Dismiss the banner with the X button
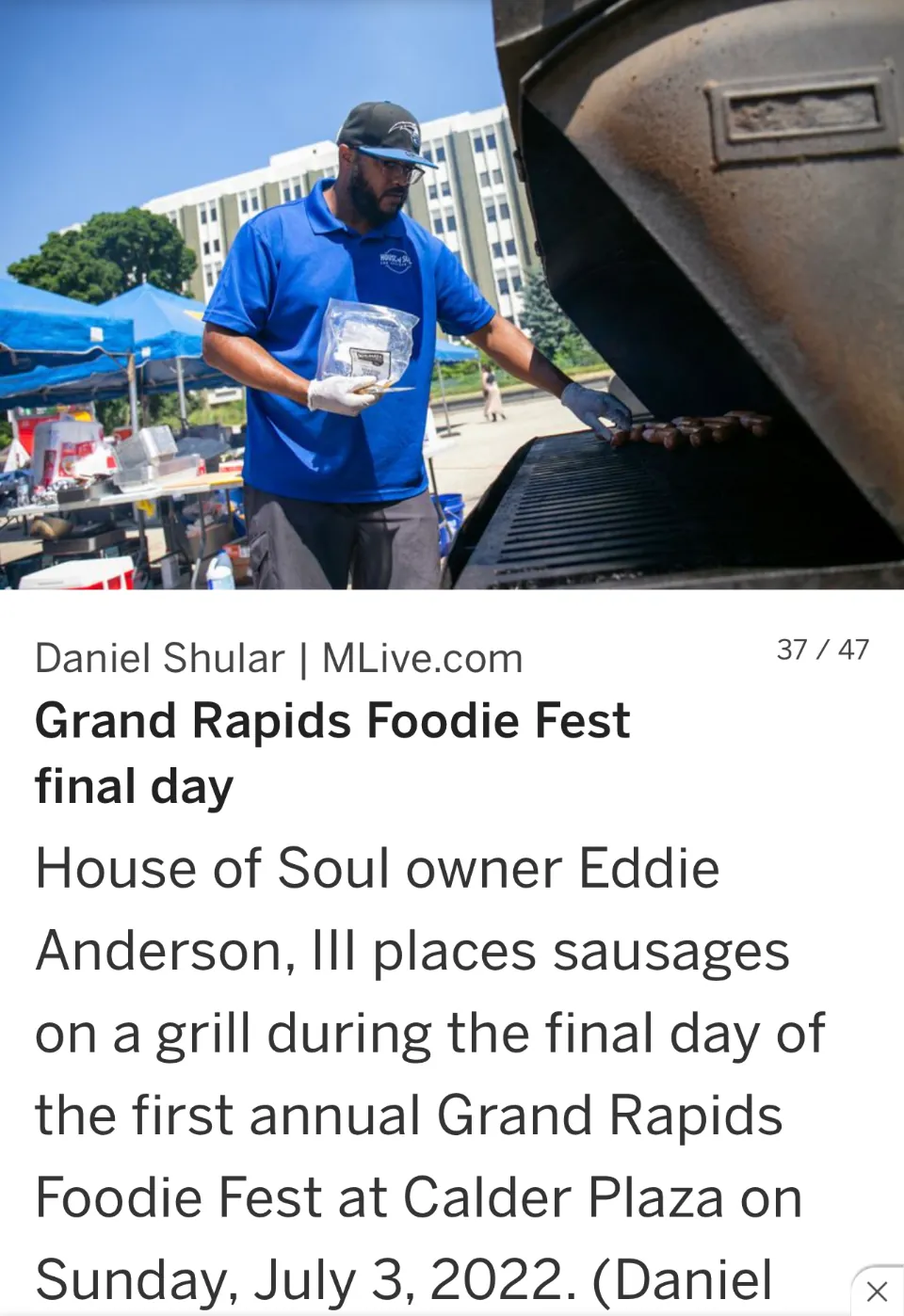This screenshot has width=904, height=1316. pos(877,1291)
